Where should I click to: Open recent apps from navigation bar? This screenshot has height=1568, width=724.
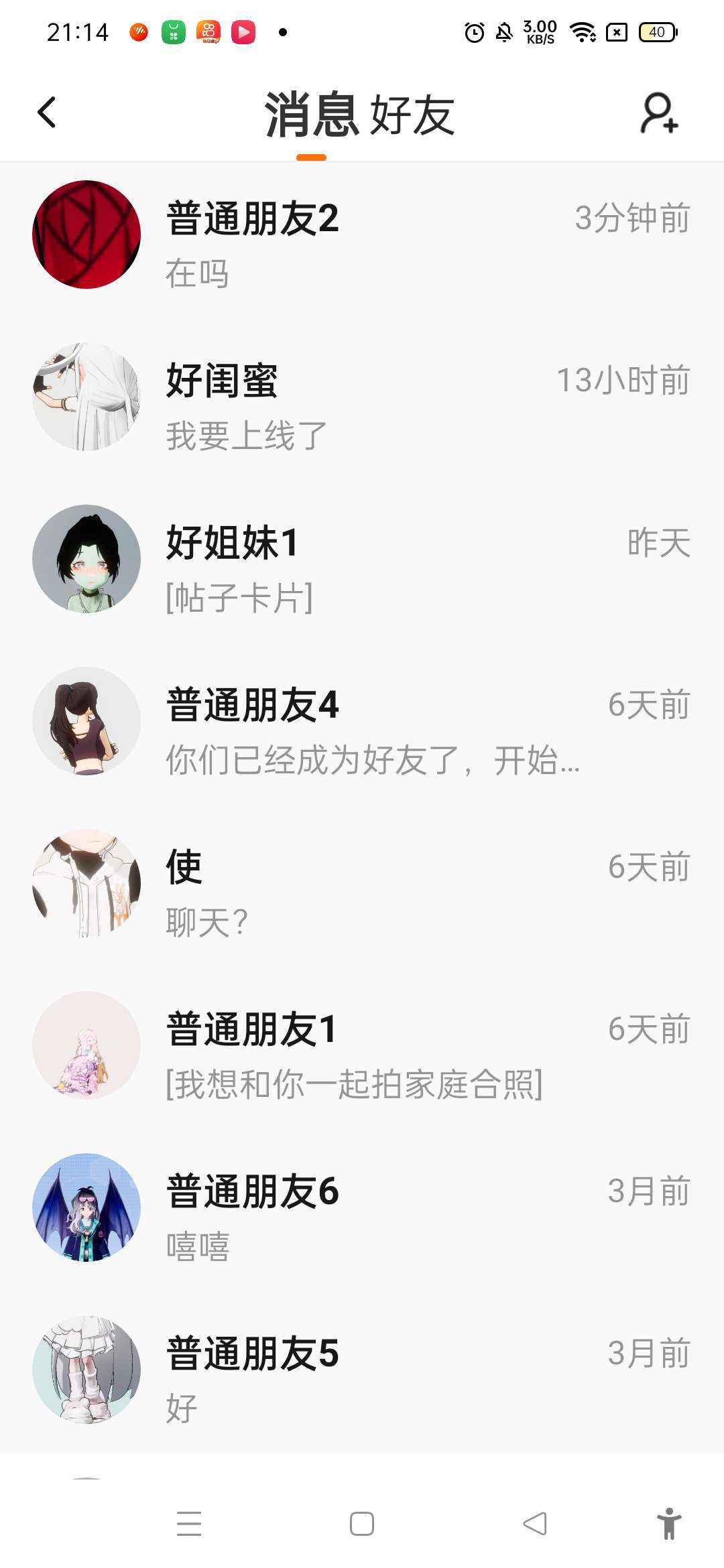[189, 1524]
